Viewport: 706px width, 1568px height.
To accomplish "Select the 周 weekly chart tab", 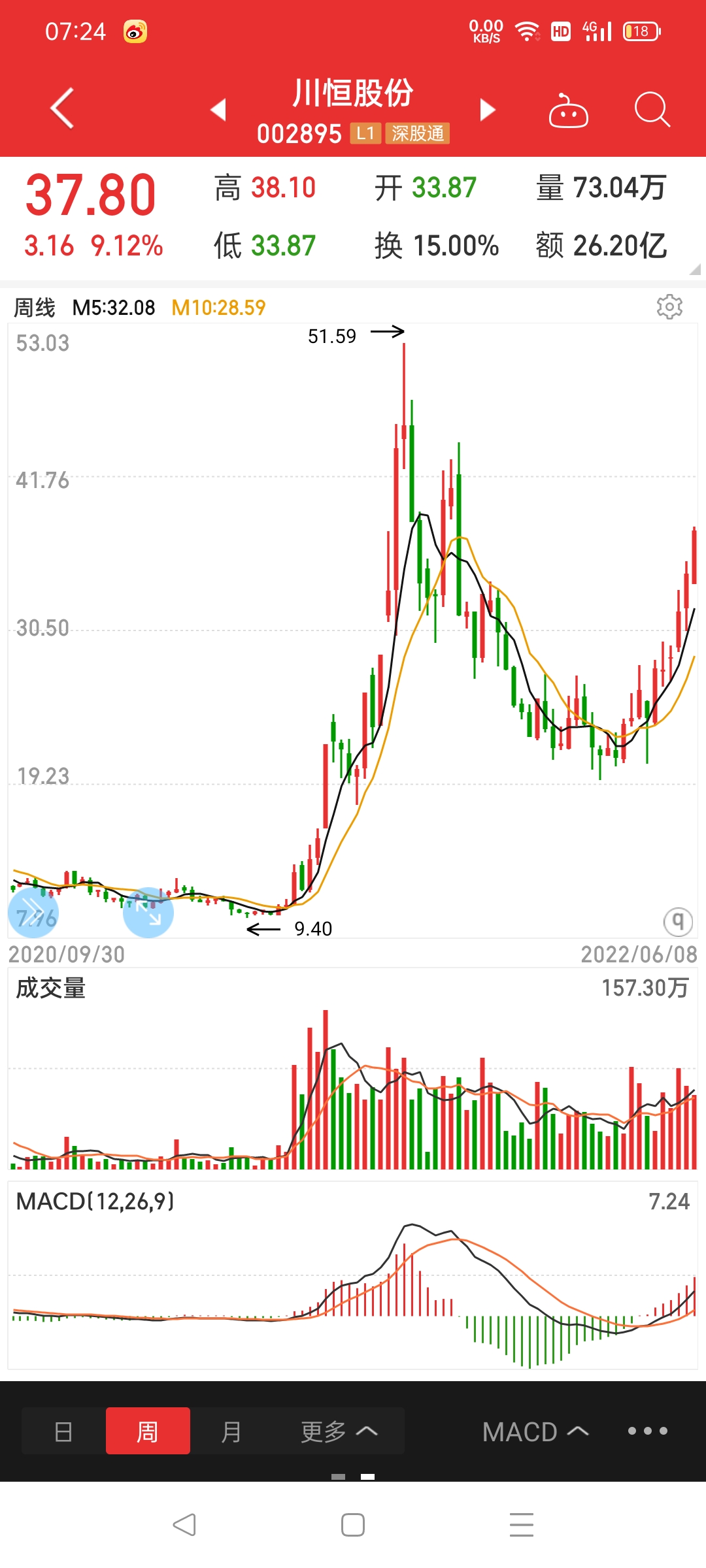I will 148,1431.
